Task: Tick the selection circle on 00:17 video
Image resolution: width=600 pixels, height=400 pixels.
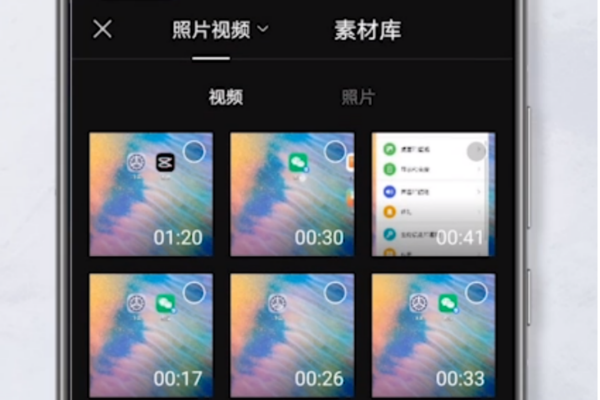Action: point(195,292)
